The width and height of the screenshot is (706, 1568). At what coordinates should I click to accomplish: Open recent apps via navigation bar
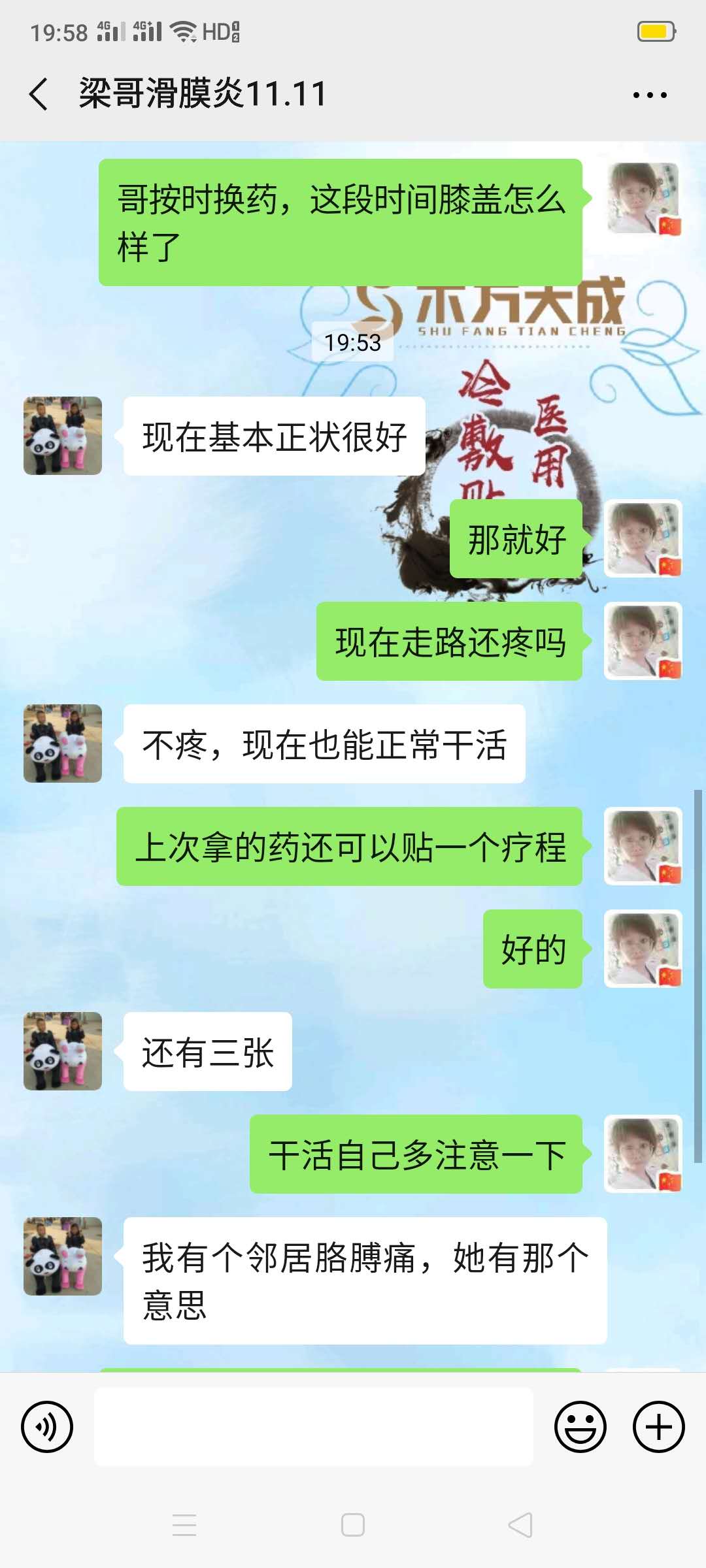(x=184, y=1525)
